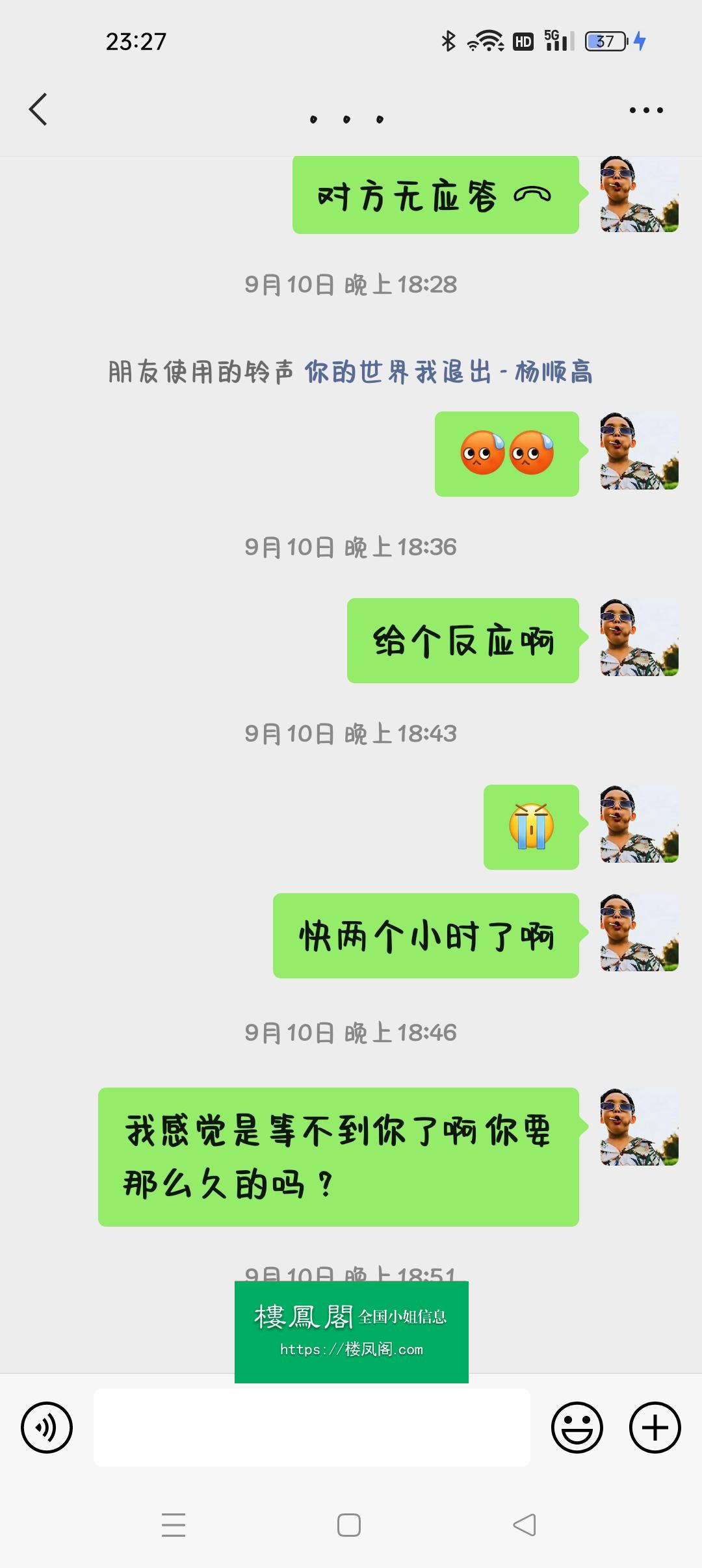Open the plus attachment menu
The image size is (702, 1568).
pos(655,1428)
